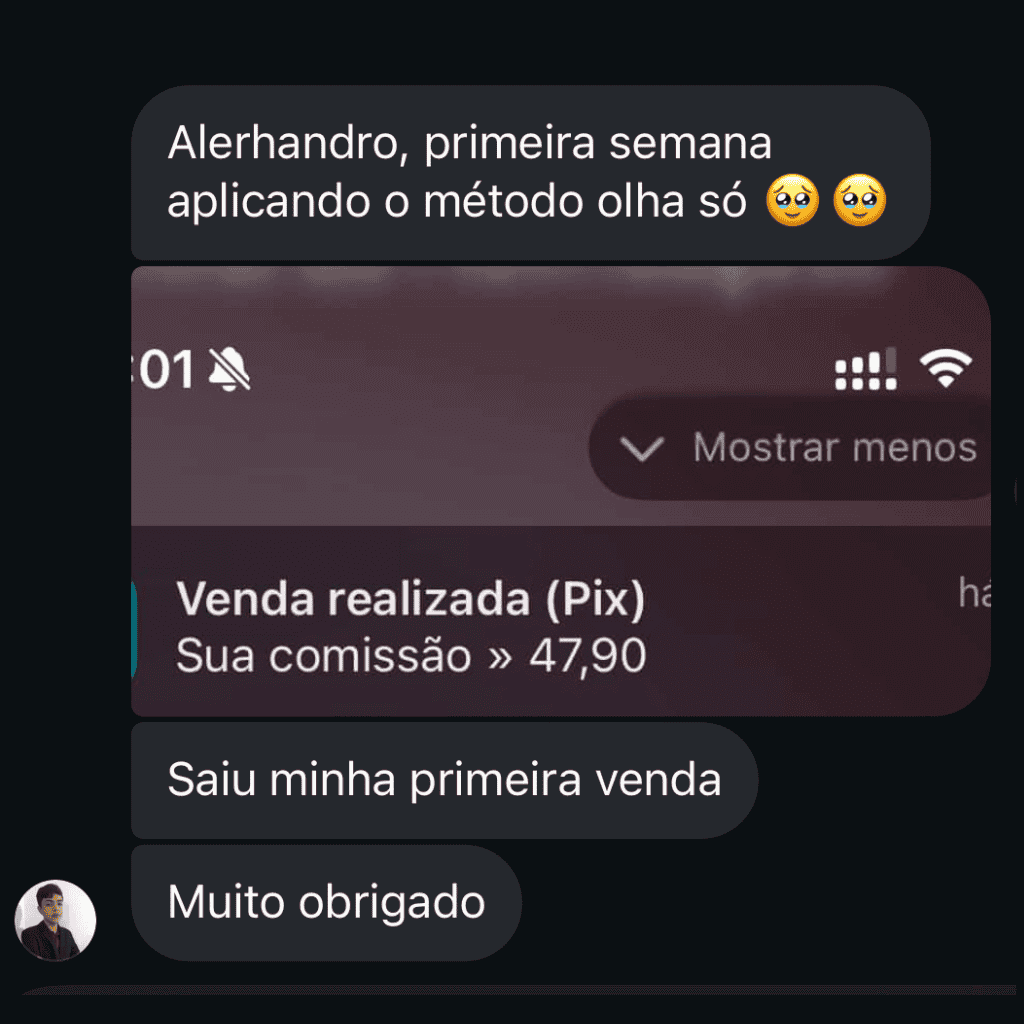Open the shared sale notification screenshot
Screen dimensions: 1024x1024
click(x=560, y=490)
